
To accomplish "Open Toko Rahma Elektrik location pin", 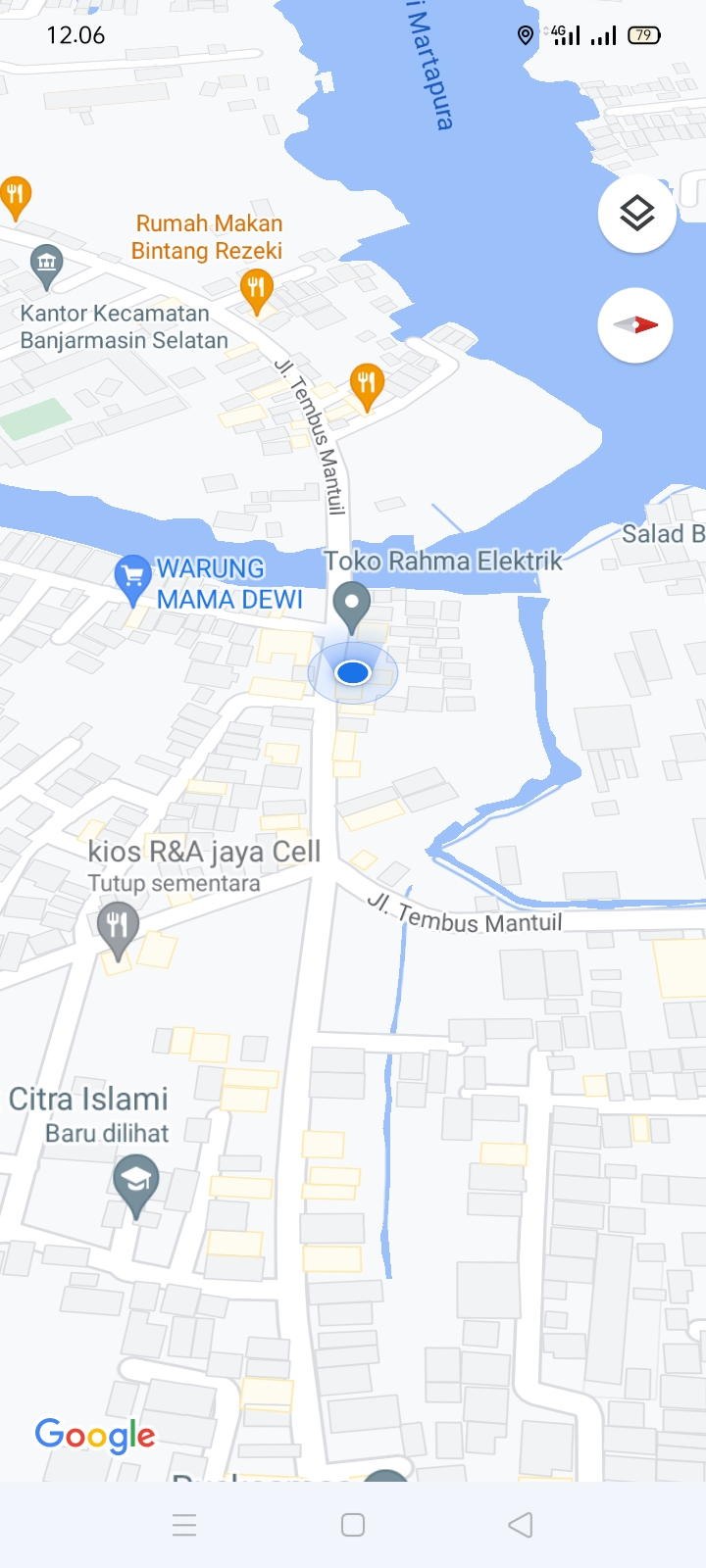I will pos(351,605).
